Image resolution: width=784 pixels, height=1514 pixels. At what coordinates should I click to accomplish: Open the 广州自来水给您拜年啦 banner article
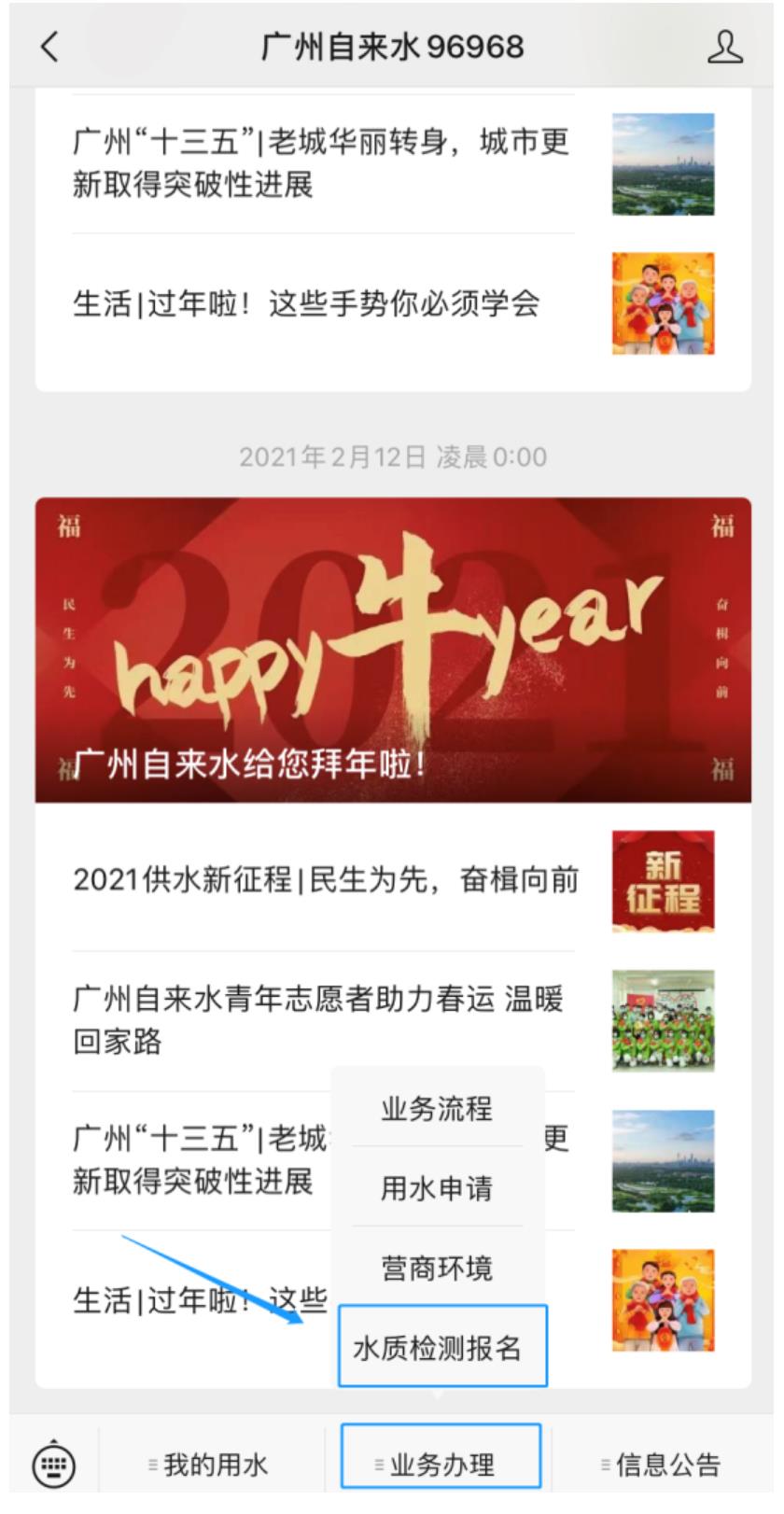pos(392,651)
